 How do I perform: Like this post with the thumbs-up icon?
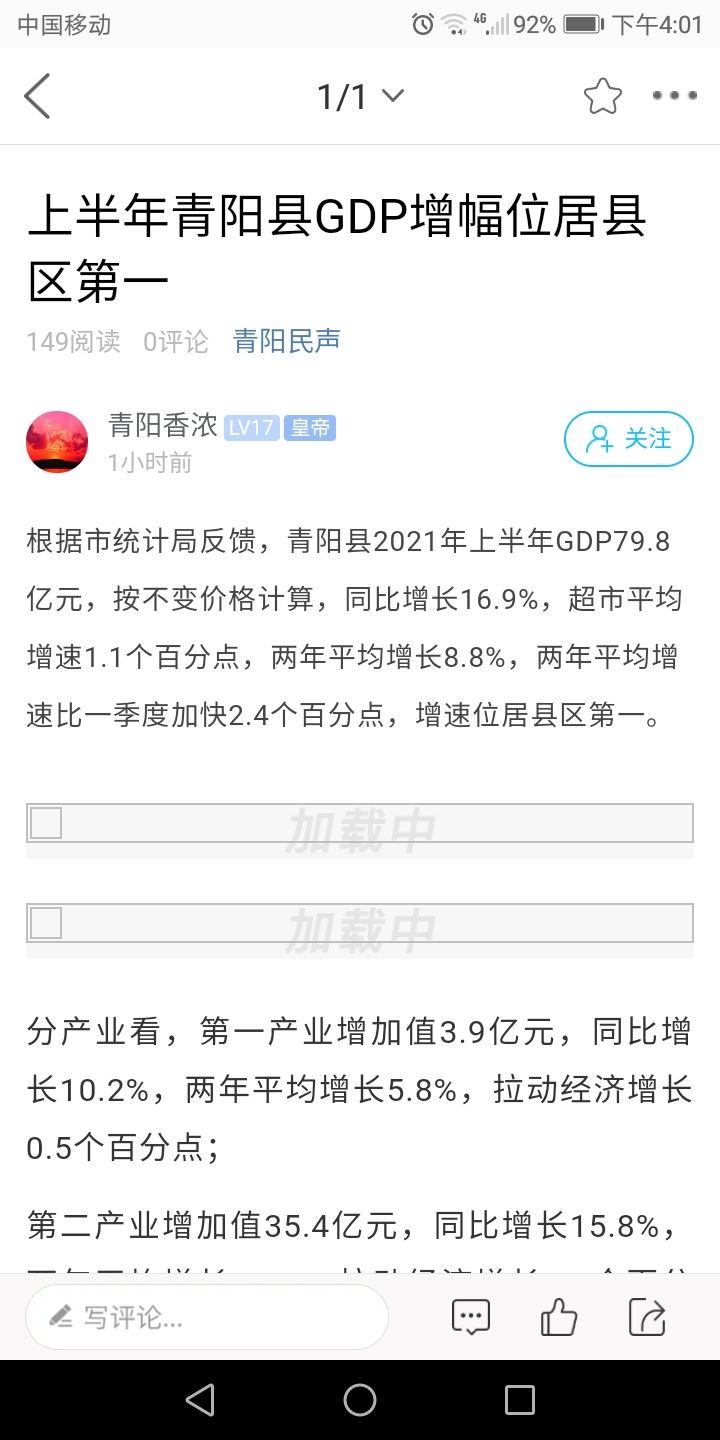[559, 1316]
